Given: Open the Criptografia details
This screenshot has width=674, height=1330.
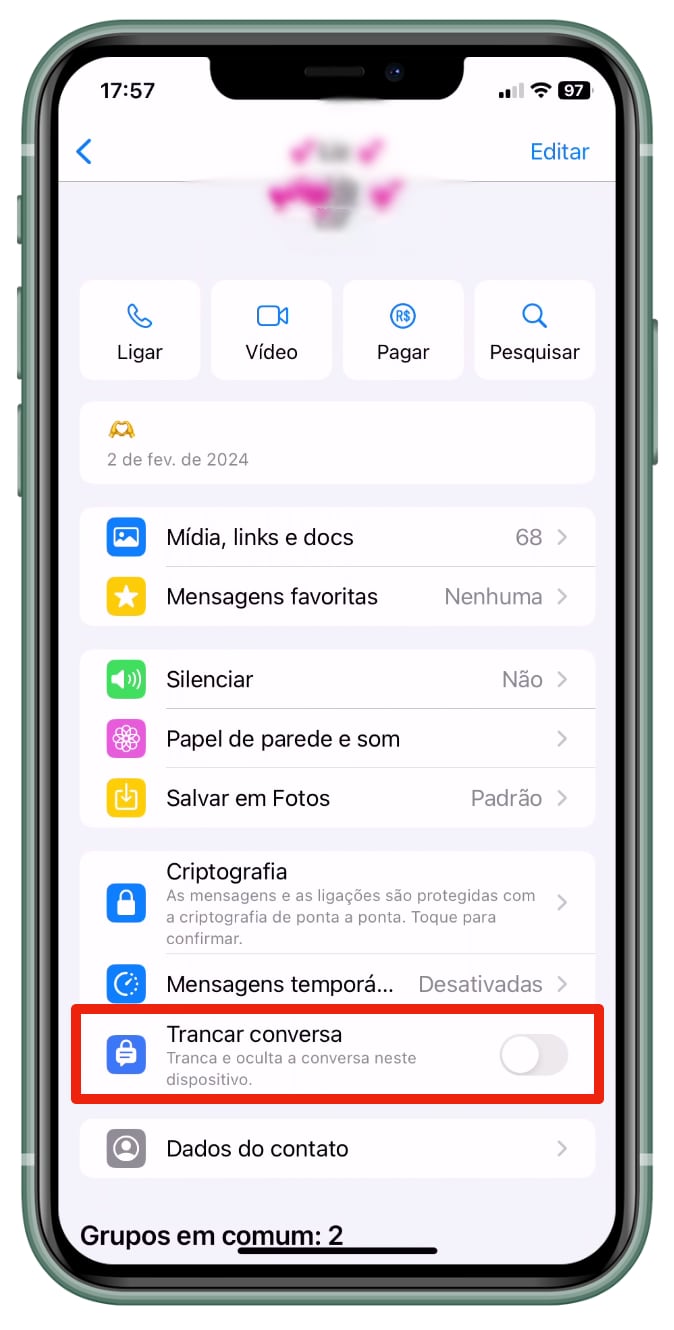Looking at the screenshot, I should [337, 902].
